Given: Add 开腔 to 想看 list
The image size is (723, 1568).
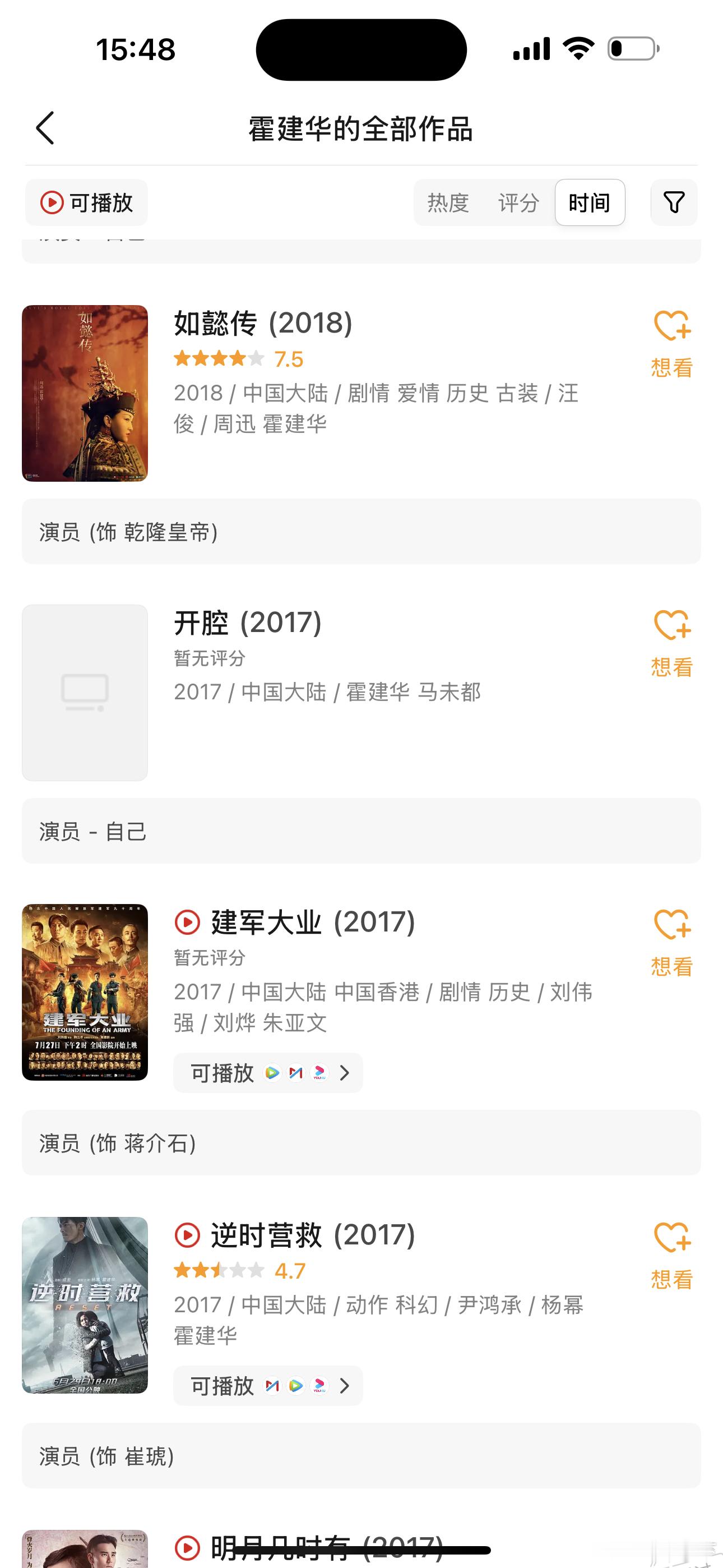Looking at the screenshot, I should point(672,643).
